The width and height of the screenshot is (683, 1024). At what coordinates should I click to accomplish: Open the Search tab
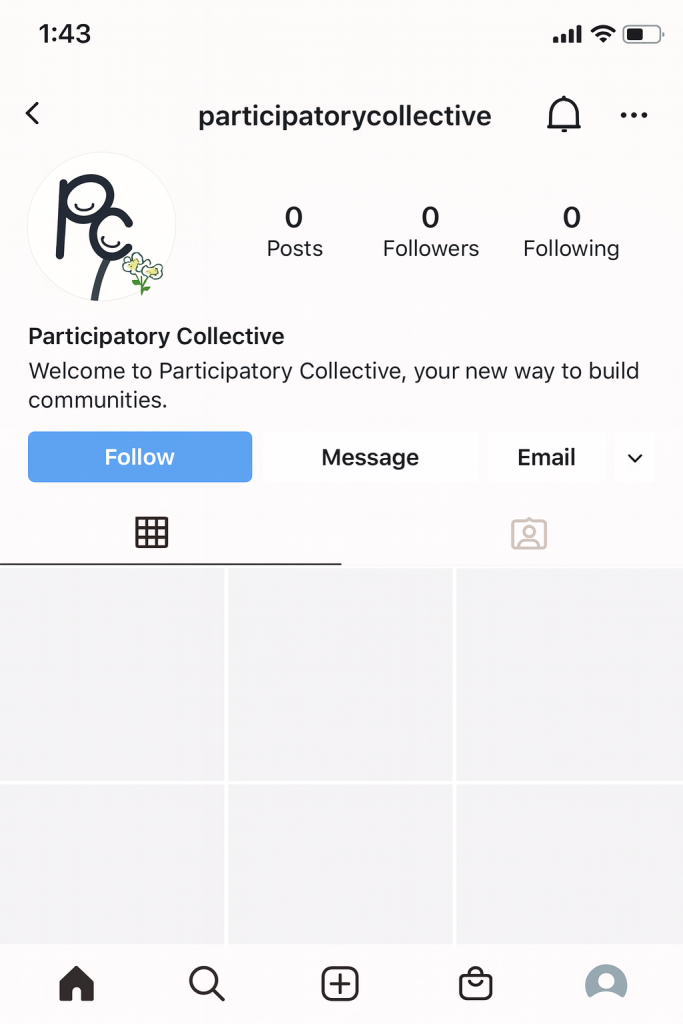click(x=207, y=984)
